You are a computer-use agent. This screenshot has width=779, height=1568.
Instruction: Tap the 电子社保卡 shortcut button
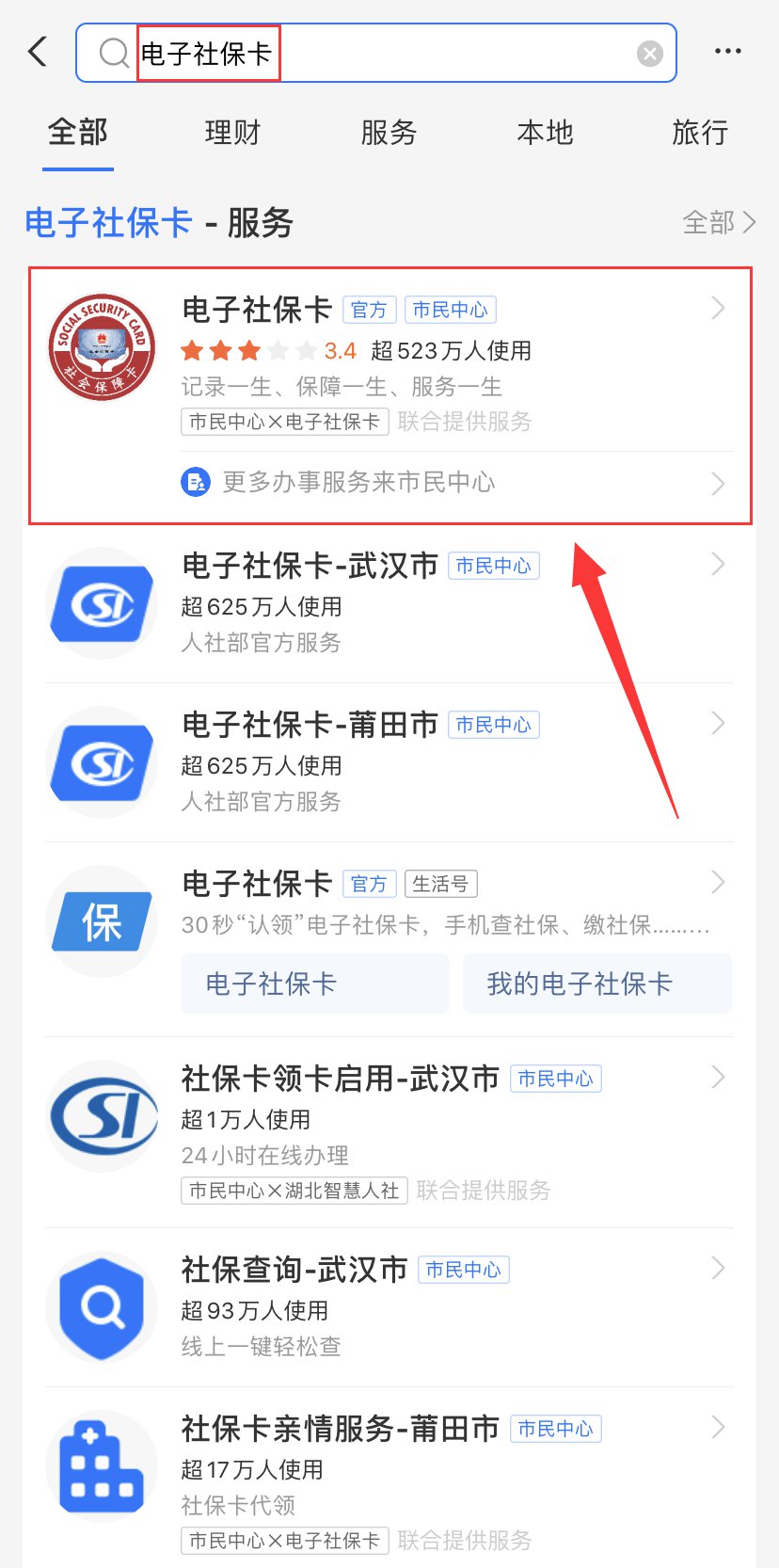314,984
